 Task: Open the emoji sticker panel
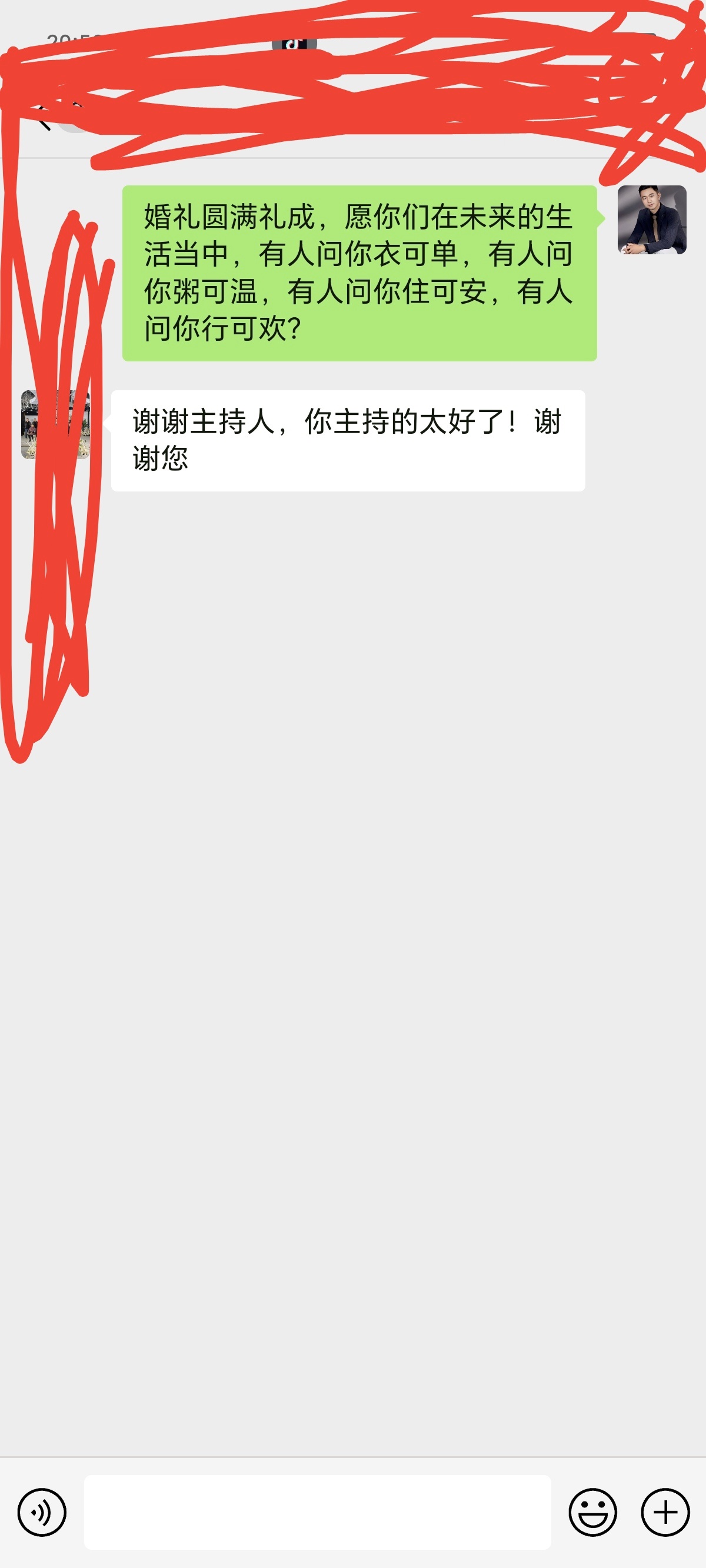click(x=593, y=1512)
